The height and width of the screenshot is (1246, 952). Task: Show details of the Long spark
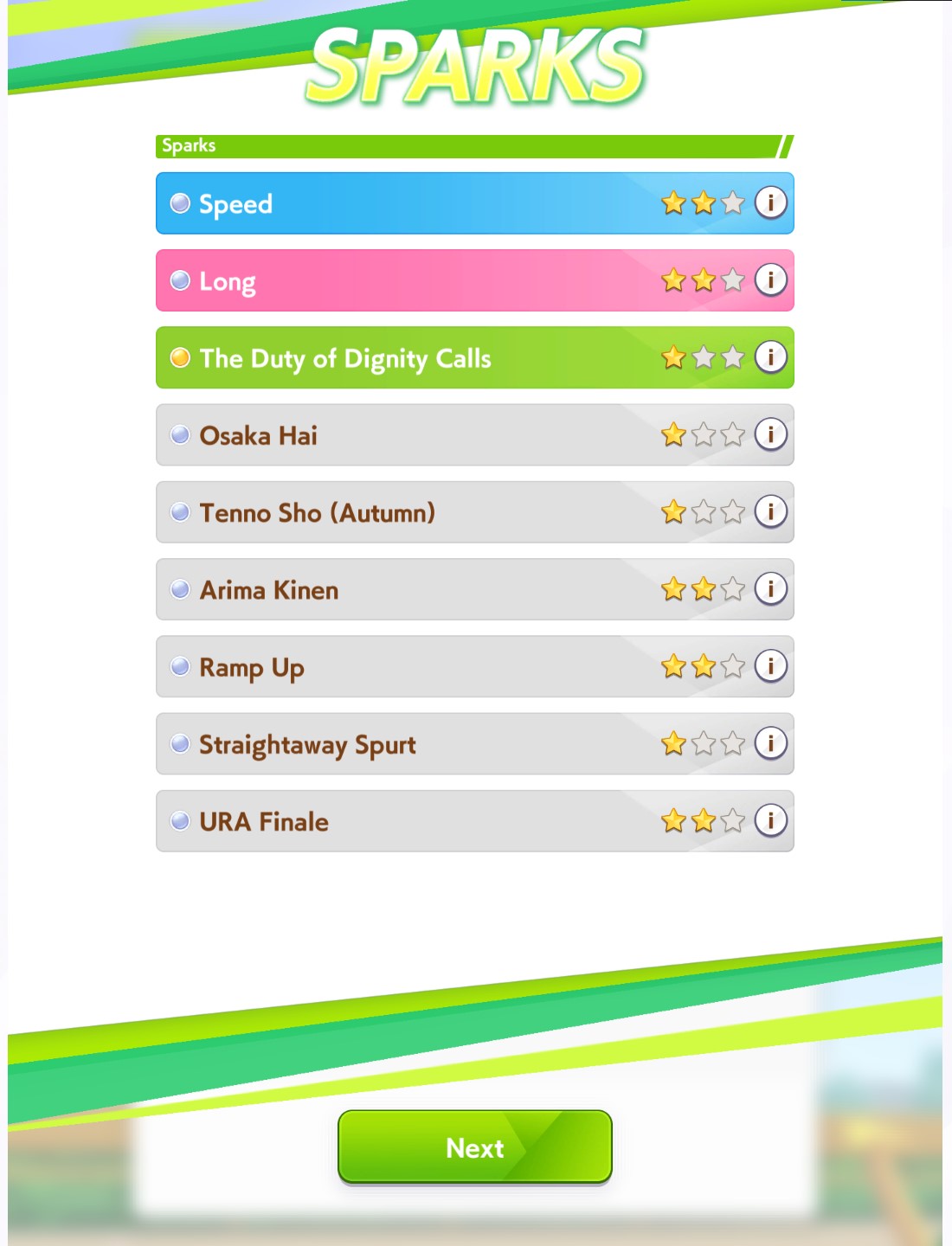[770, 280]
